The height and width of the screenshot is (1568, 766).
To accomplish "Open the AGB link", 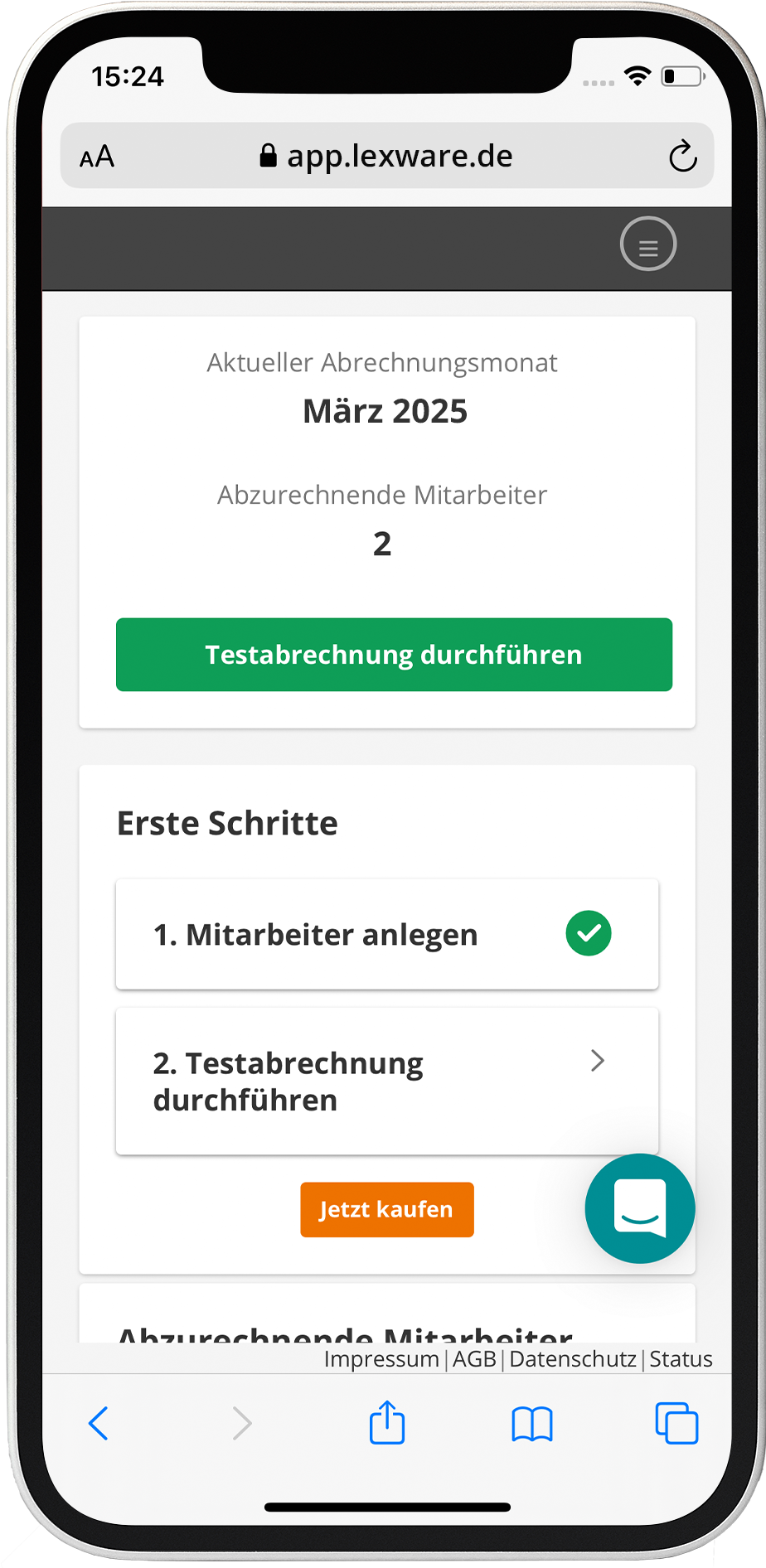I will (x=474, y=1359).
